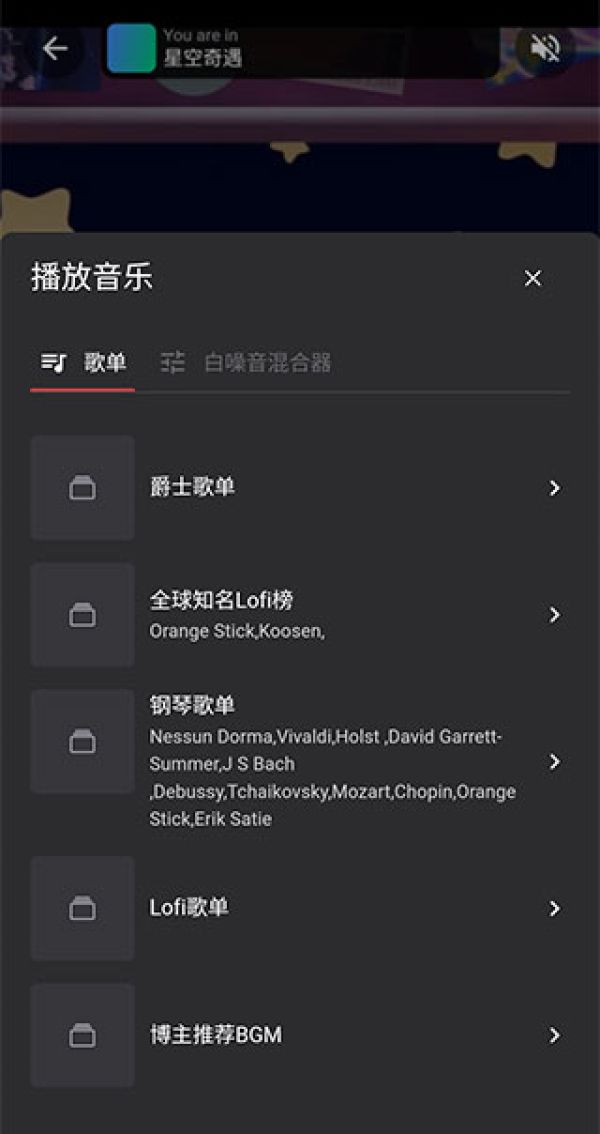
Task: Open the 全球知名Lofi榜 playlist
Action: tap(300, 615)
